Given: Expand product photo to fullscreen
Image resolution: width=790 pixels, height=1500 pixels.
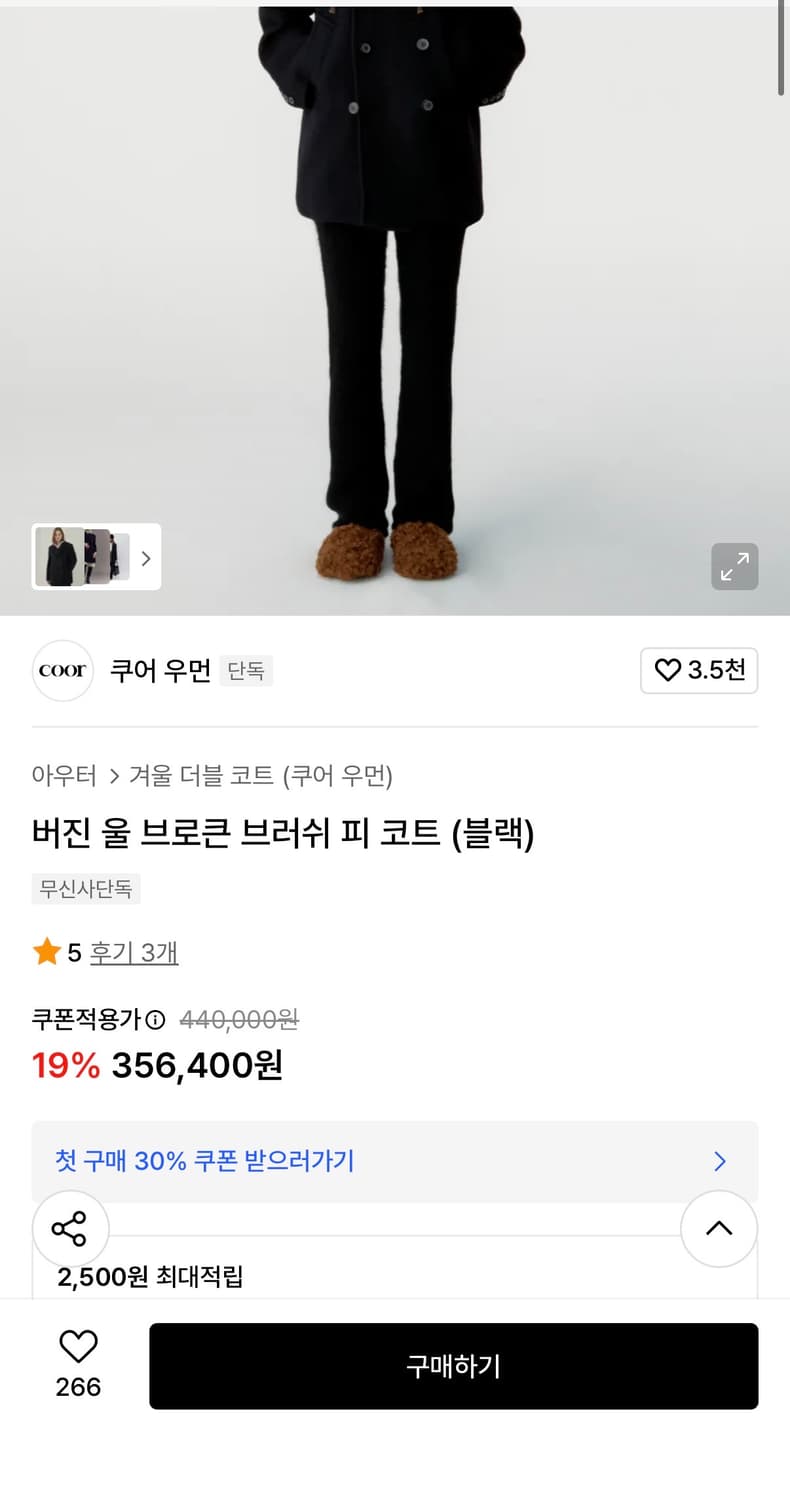Looking at the screenshot, I should (735, 567).
